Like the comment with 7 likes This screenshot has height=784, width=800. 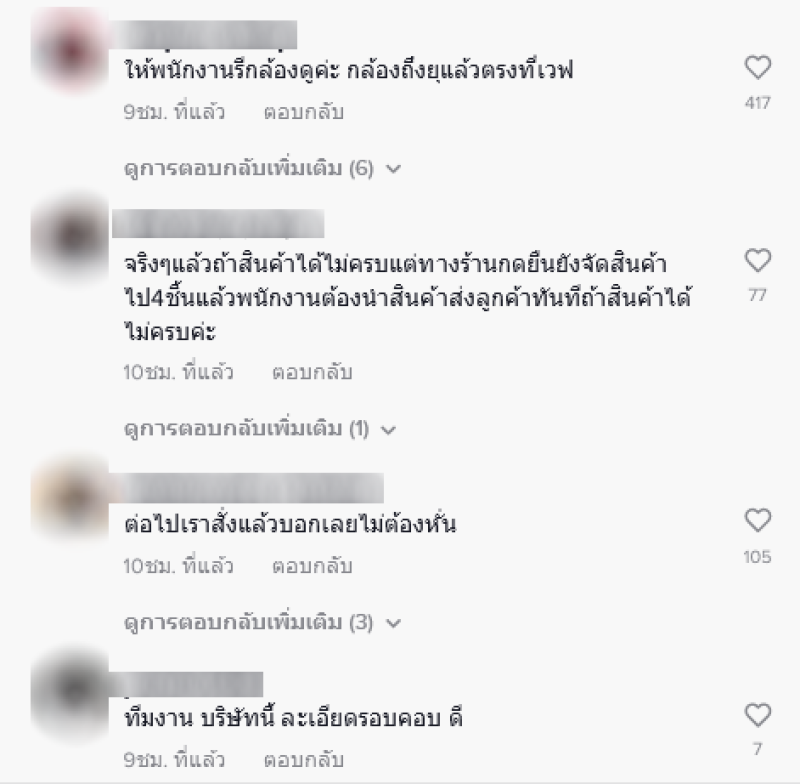pyautogui.click(x=758, y=714)
